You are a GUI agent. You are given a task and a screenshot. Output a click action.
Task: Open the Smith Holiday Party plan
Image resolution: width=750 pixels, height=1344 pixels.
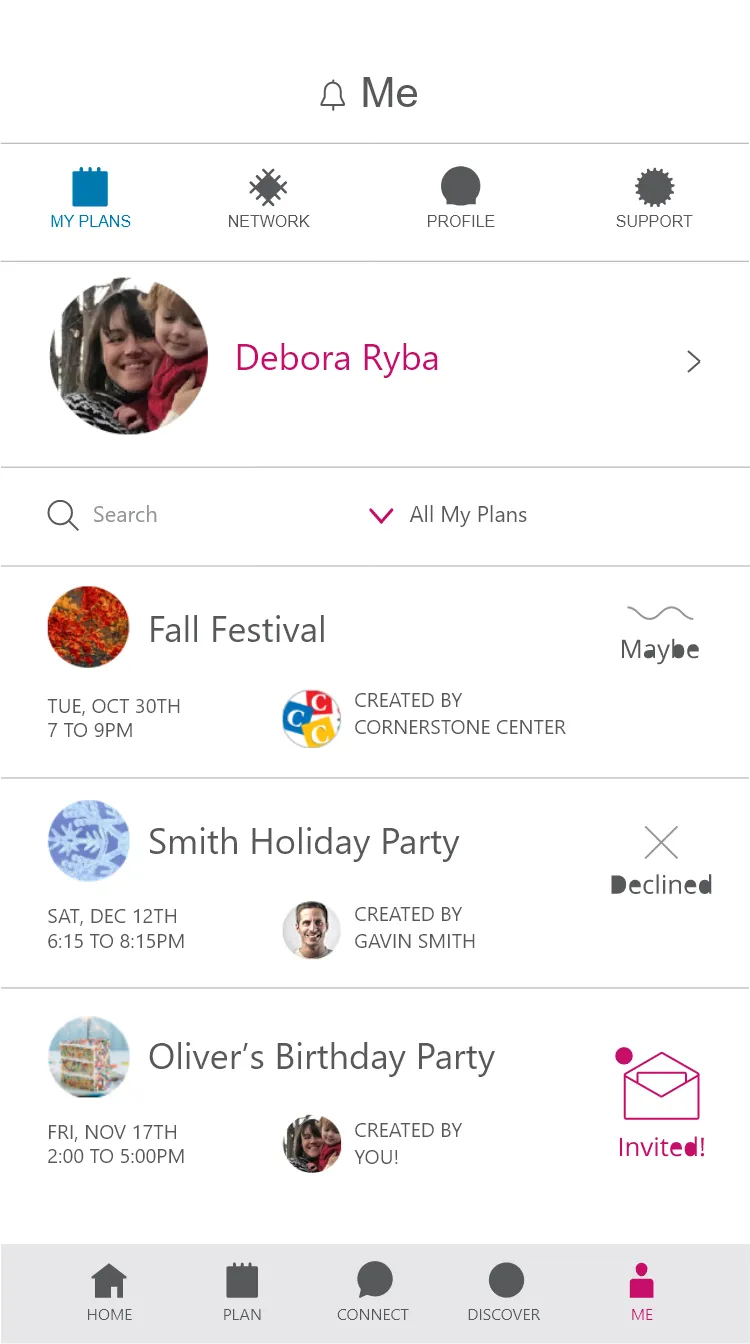(375, 884)
